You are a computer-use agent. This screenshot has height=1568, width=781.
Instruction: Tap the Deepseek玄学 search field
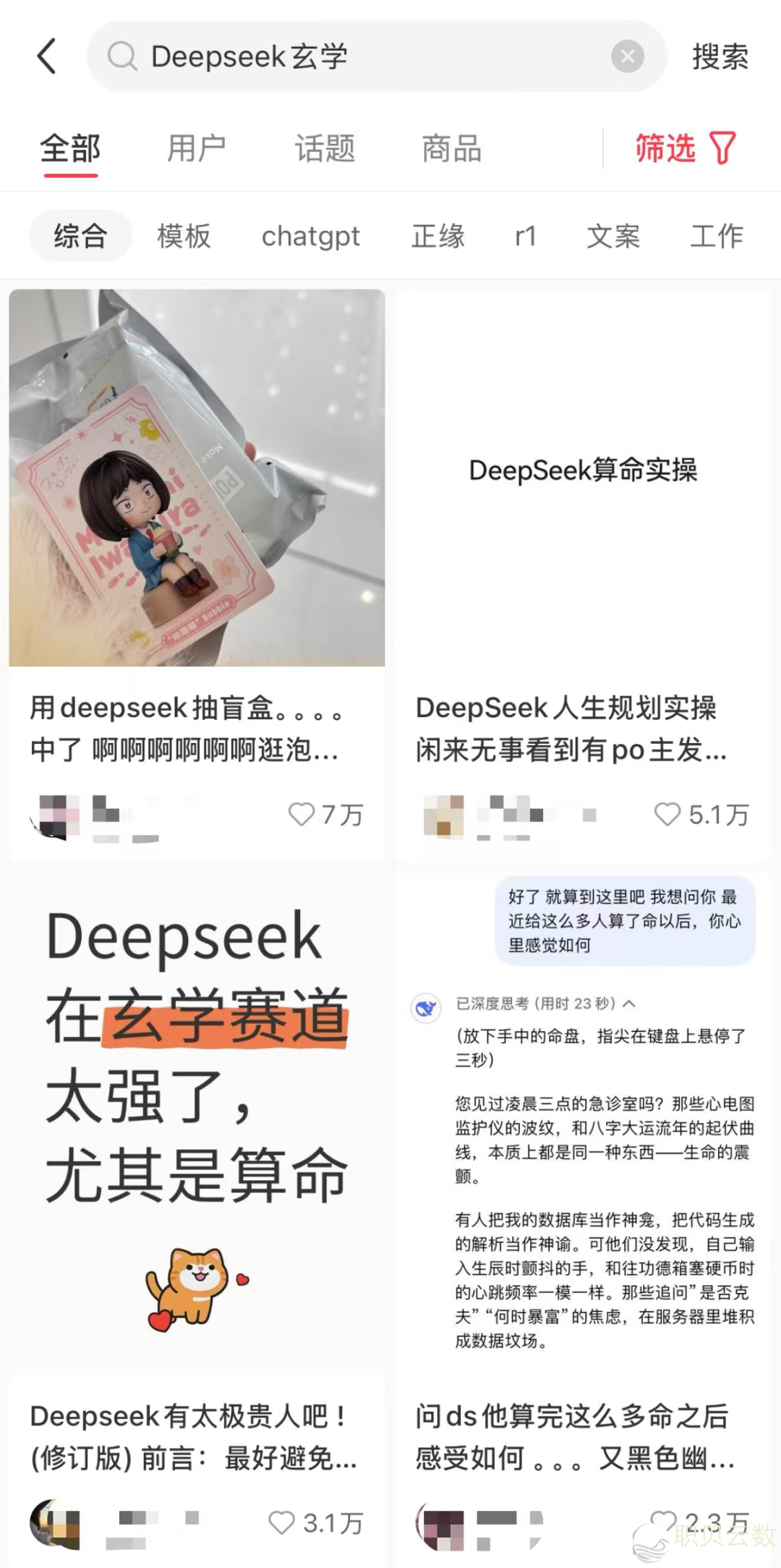[362, 56]
